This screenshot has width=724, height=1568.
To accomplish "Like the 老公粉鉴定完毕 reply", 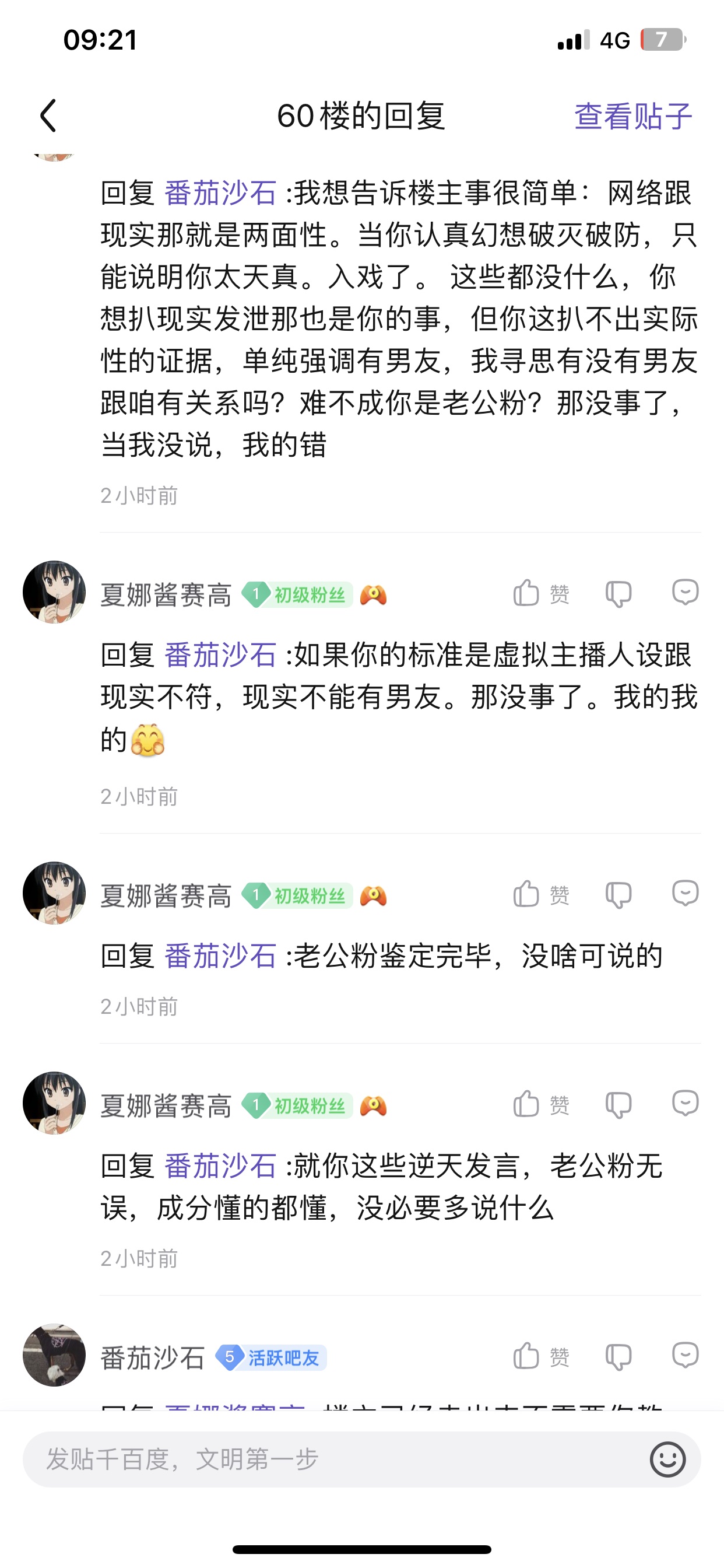I will coord(540,894).
